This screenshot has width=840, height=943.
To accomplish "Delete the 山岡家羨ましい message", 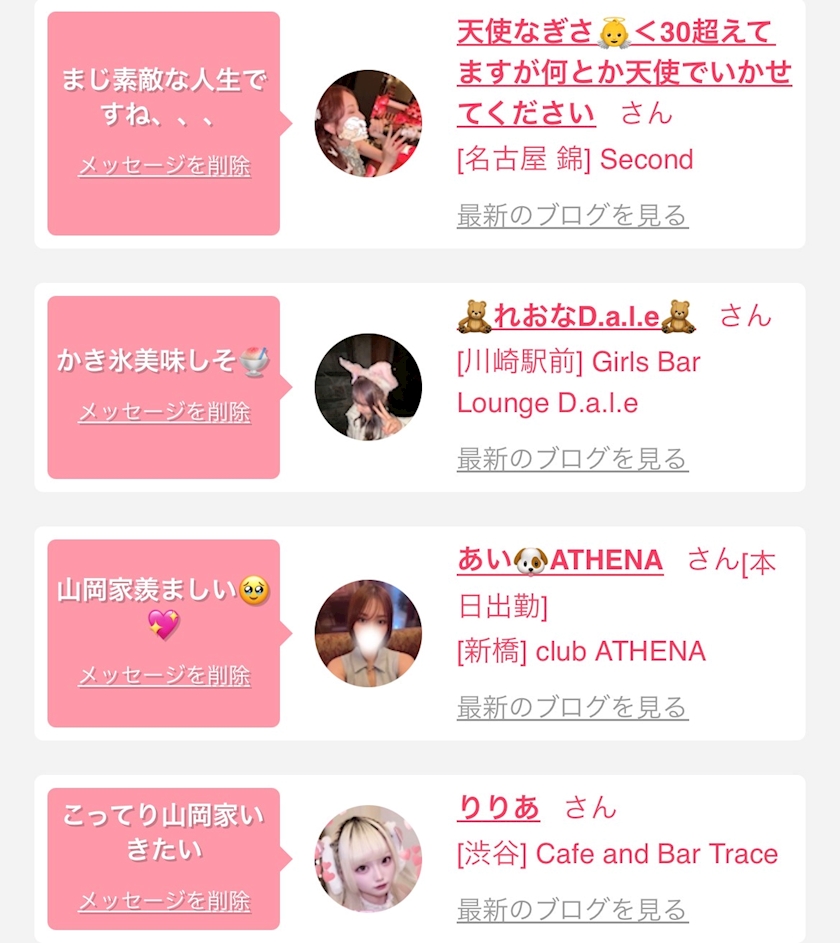I will click(x=164, y=675).
